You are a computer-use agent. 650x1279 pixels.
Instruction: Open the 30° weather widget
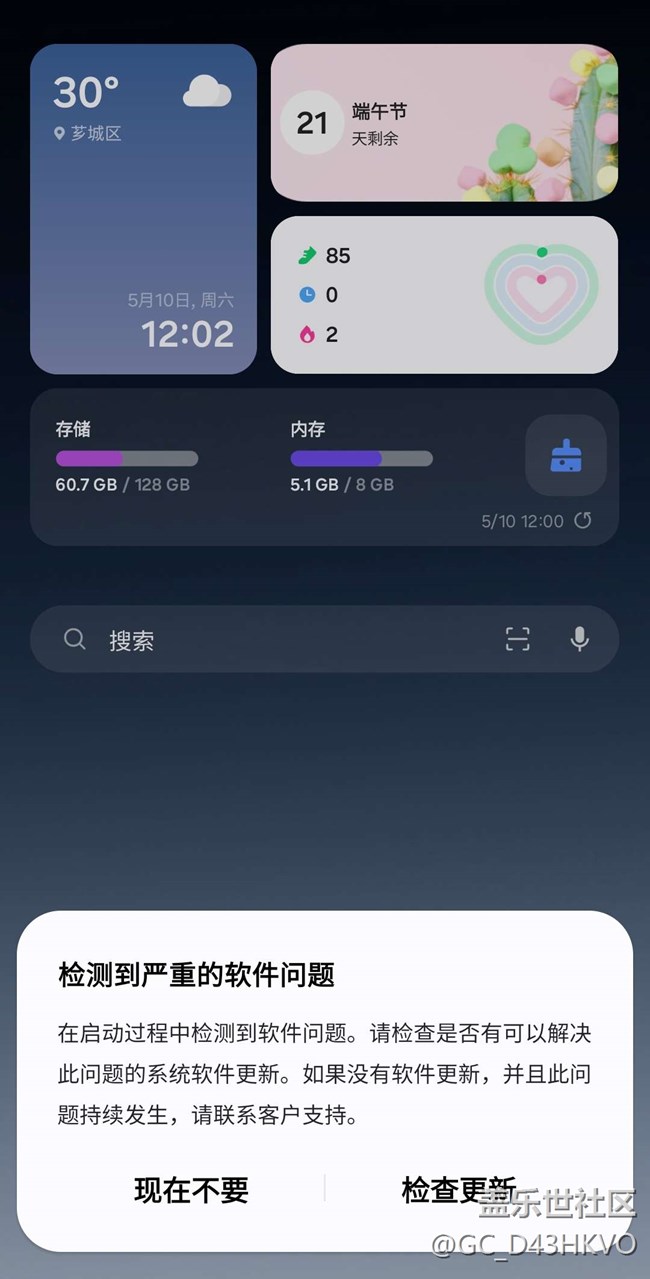click(x=143, y=209)
